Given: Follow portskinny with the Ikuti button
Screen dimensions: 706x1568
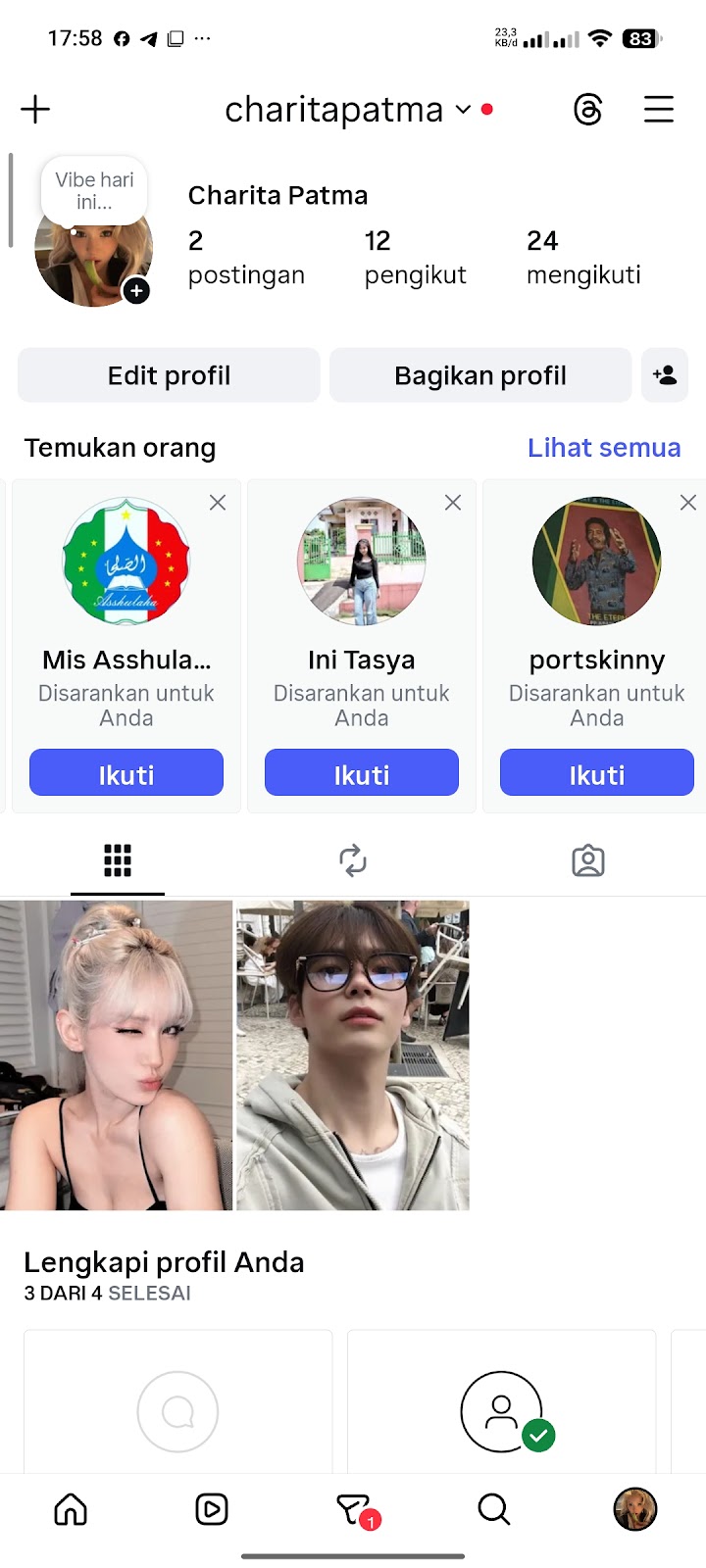Looking at the screenshot, I should tap(597, 774).
